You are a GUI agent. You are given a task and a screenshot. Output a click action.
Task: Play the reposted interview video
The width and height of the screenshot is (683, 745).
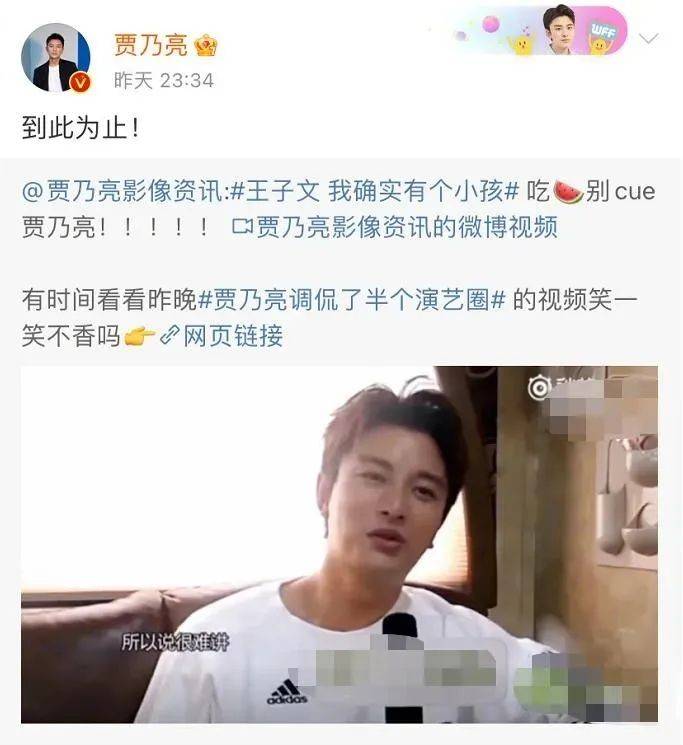(339, 544)
